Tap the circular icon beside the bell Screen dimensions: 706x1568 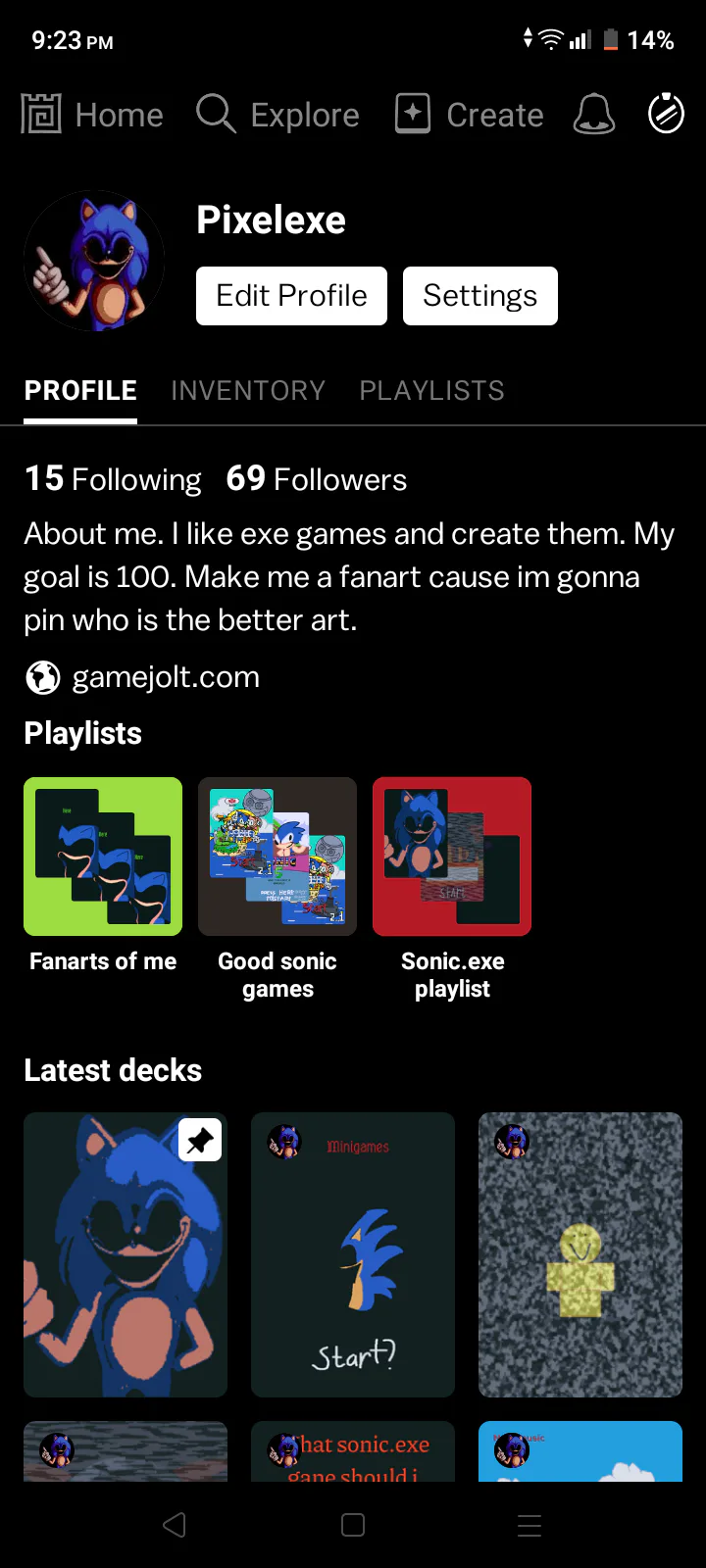(666, 114)
